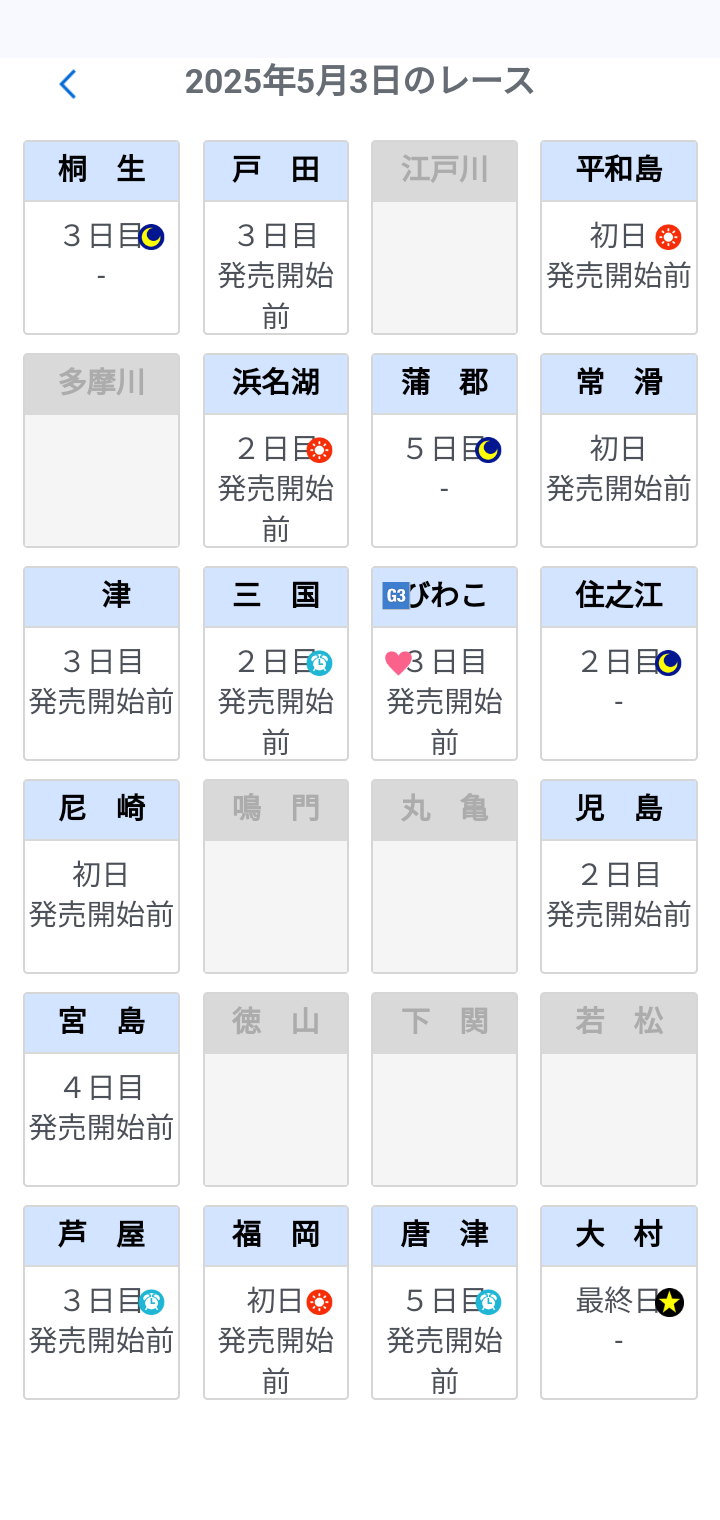
Task: Open the 桐生 race card
Action: (101, 237)
